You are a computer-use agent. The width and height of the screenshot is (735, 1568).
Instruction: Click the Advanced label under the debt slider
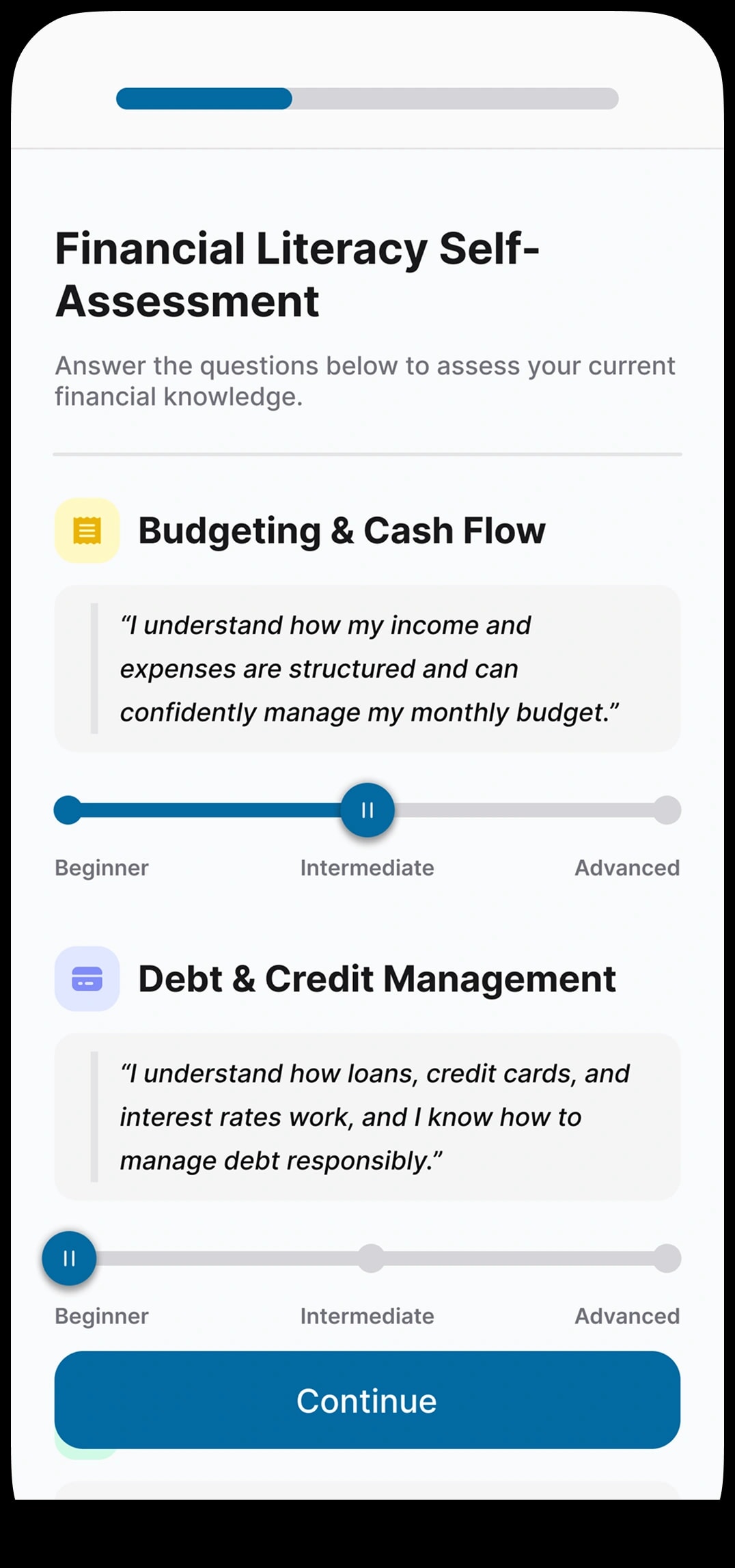click(x=627, y=1315)
